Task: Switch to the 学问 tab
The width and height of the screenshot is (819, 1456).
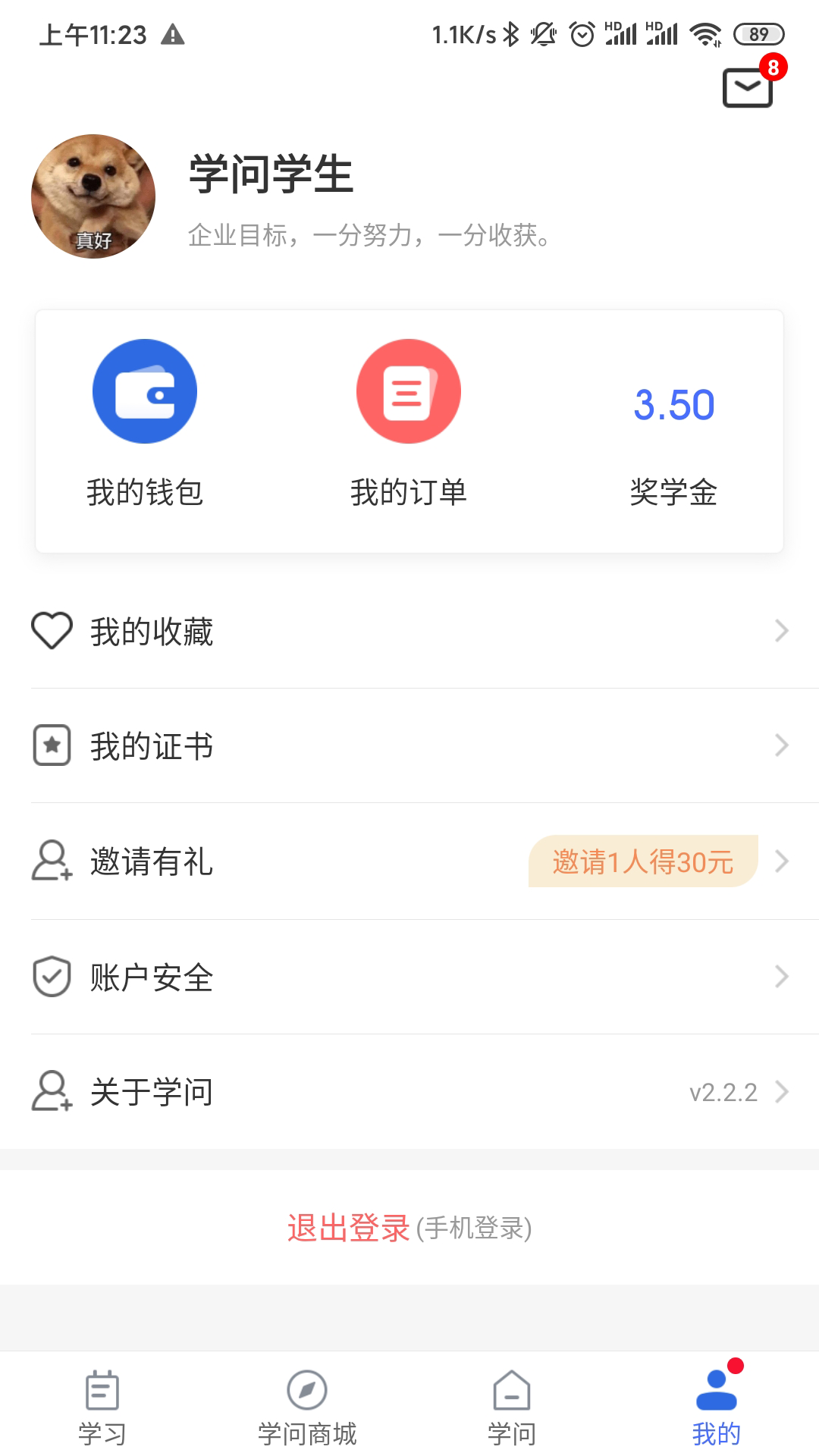Action: (x=512, y=1407)
